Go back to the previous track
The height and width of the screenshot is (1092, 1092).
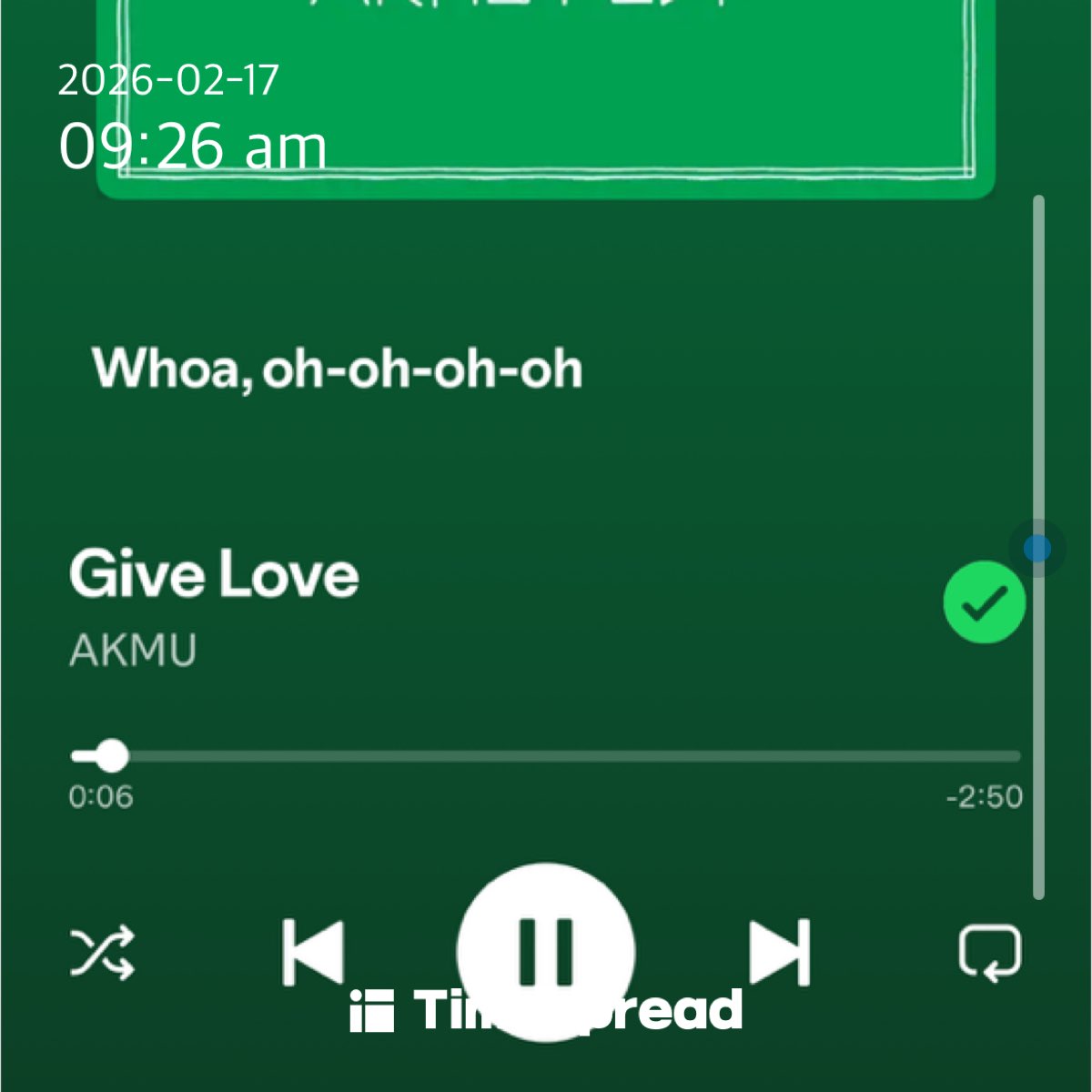pyautogui.click(x=312, y=953)
